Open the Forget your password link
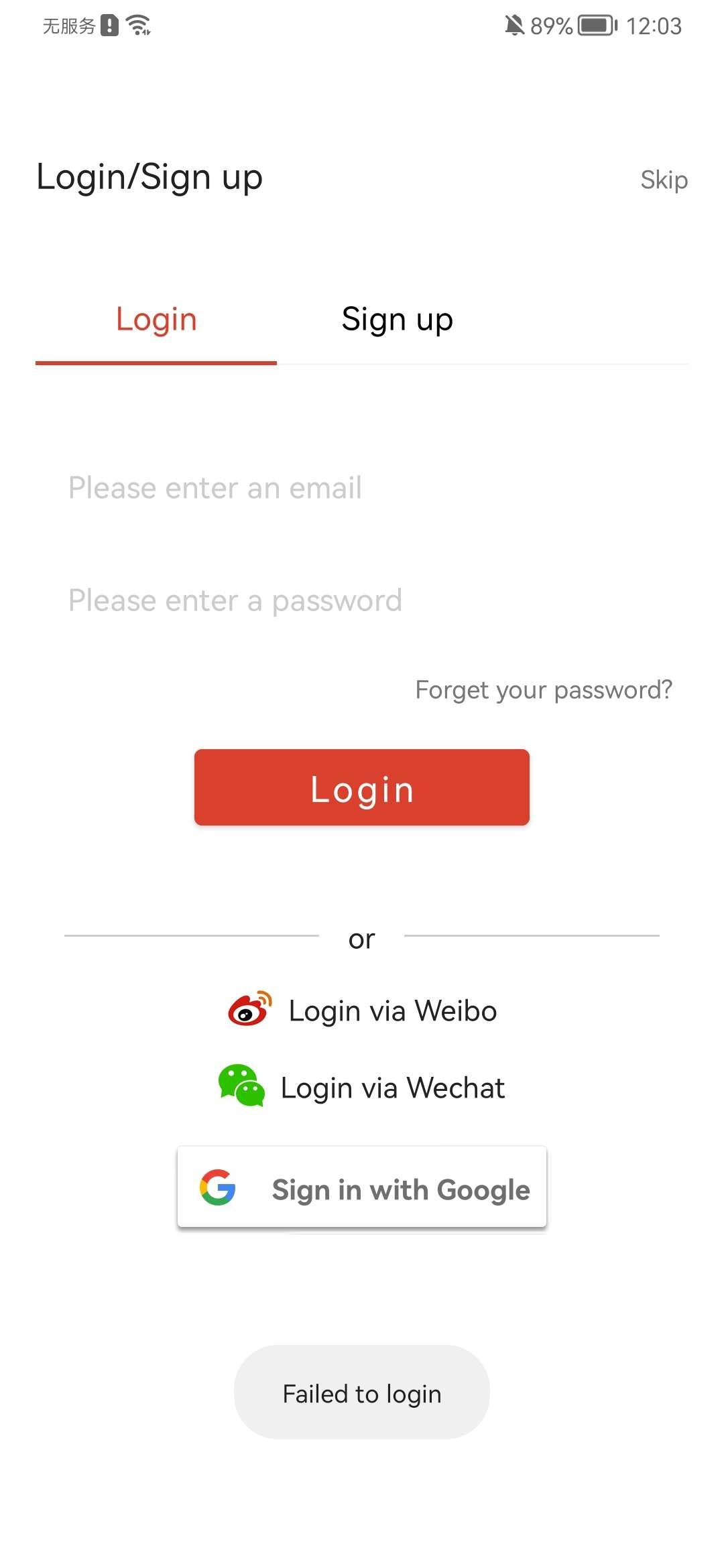The width and height of the screenshot is (724, 1568). tap(544, 690)
